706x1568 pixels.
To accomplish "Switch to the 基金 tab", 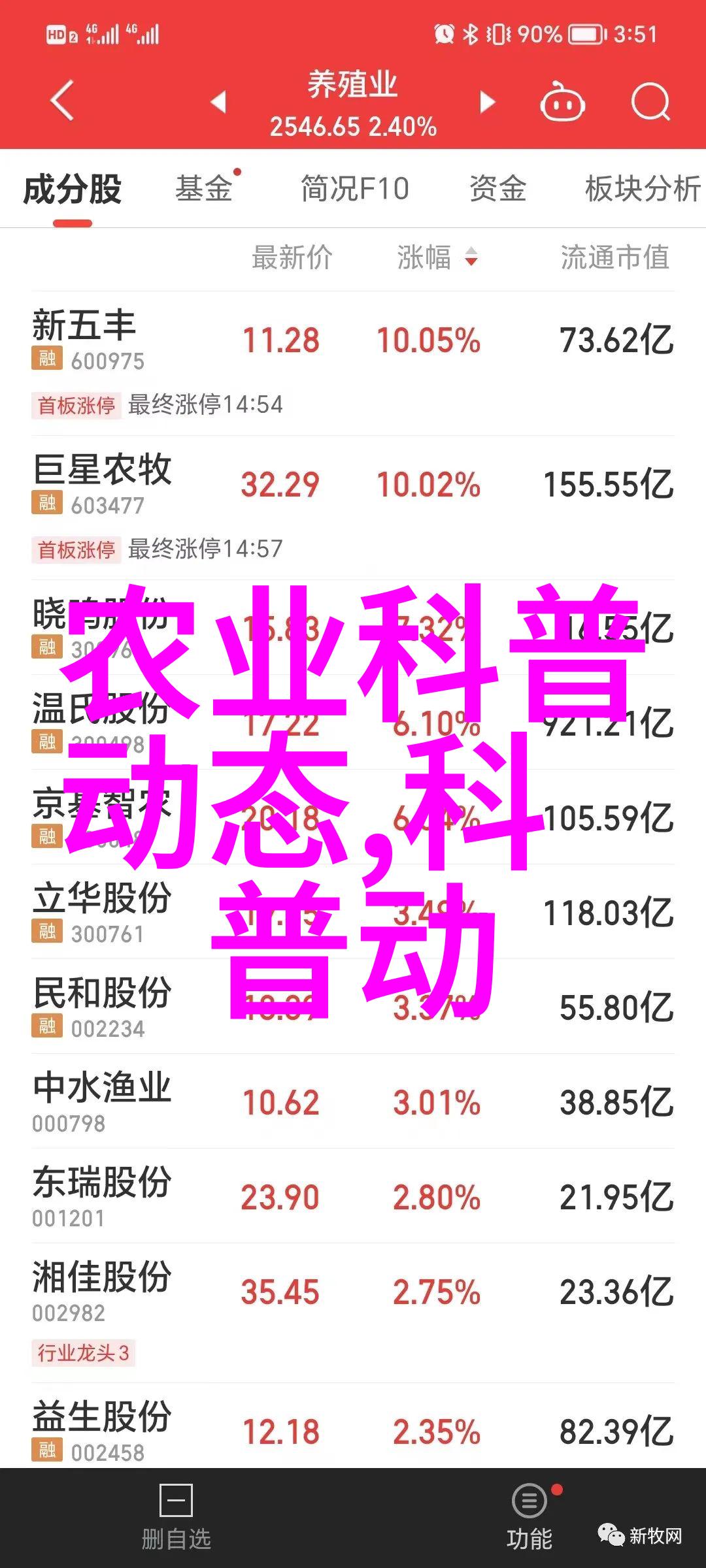I will click(x=204, y=189).
